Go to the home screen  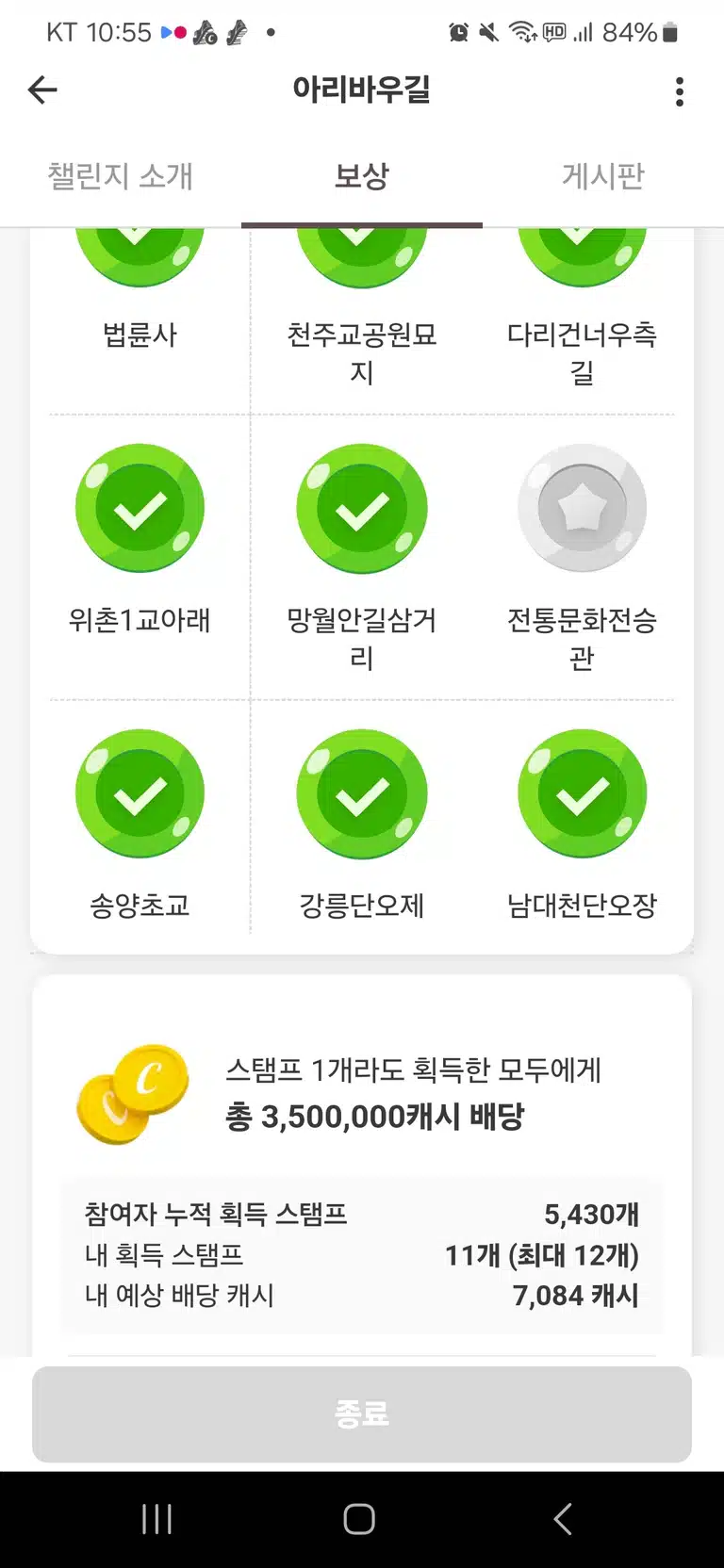coord(359,1519)
